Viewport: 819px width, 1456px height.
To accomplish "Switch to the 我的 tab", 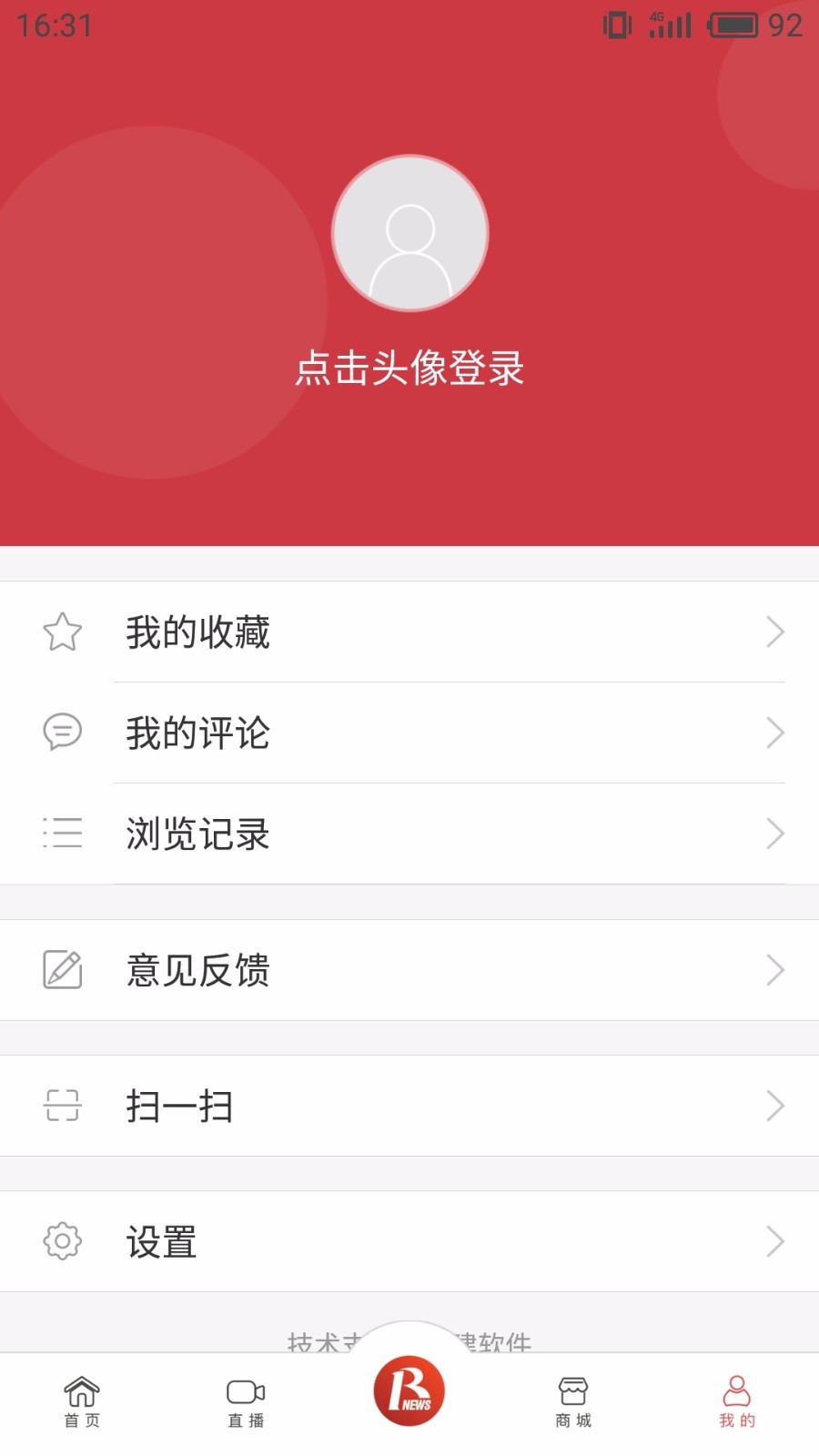I will pos(735,1401).
